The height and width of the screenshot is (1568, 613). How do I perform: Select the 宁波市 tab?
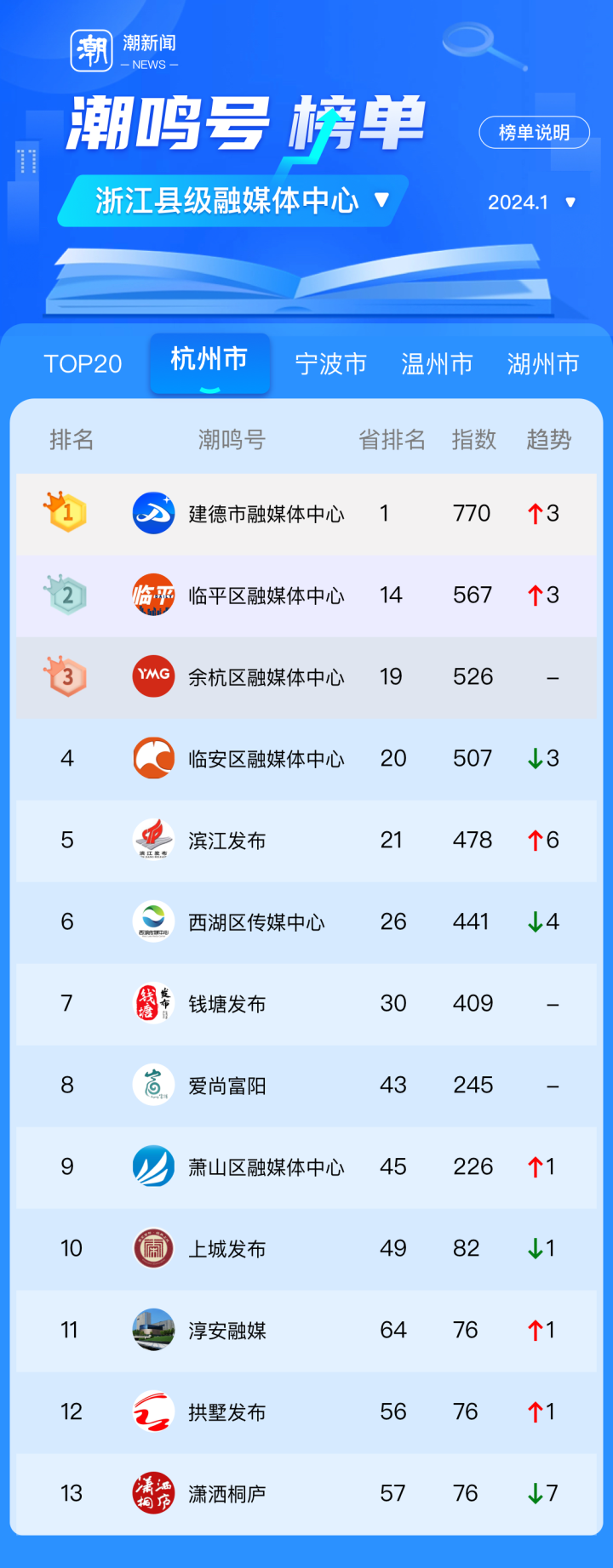[x=330, y=364]
